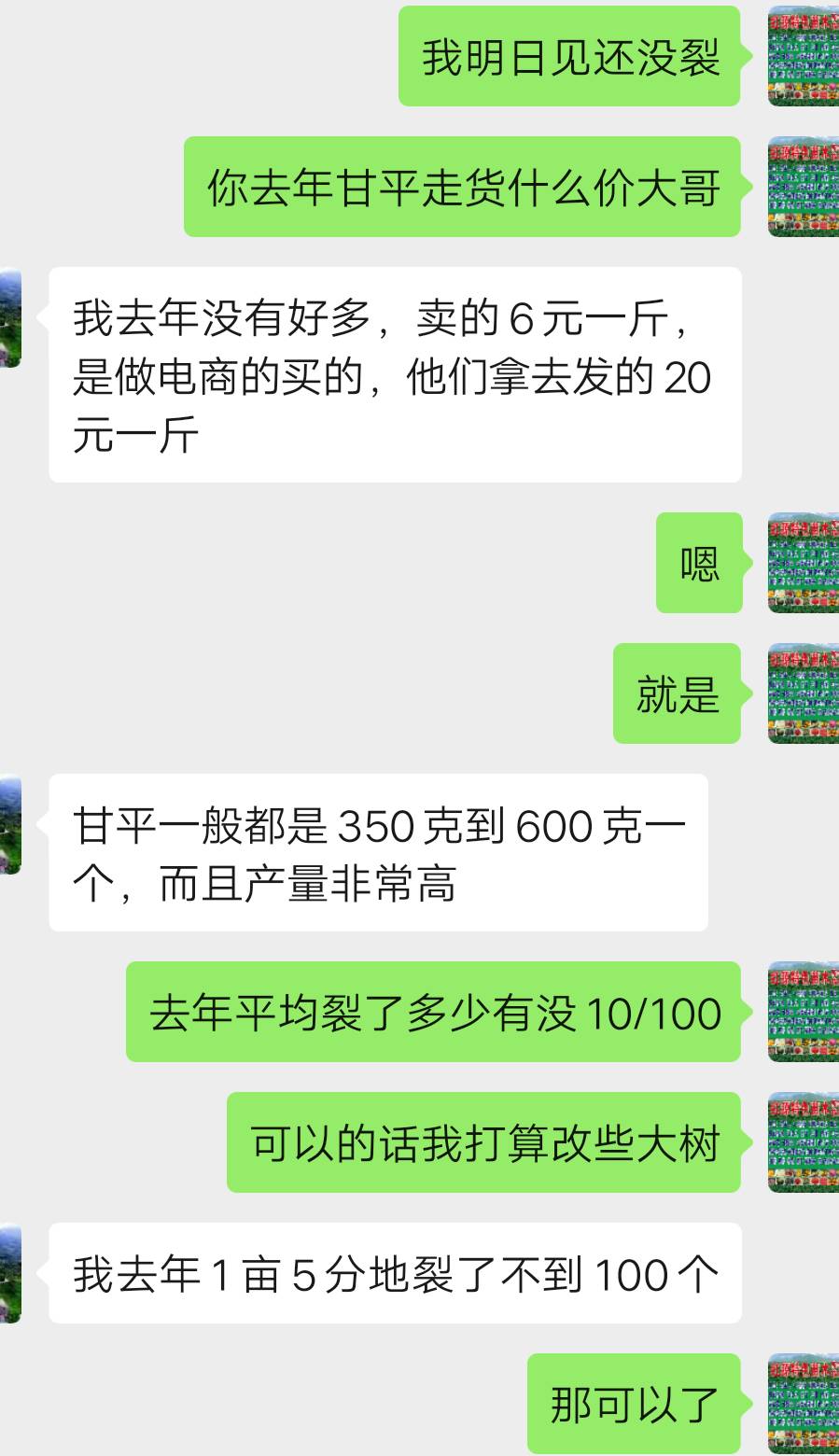Viewport: 839px width, 1456px height.
Task: Open contact's avatar beside "我去年没有好多" message
Action: coord(10,318)
